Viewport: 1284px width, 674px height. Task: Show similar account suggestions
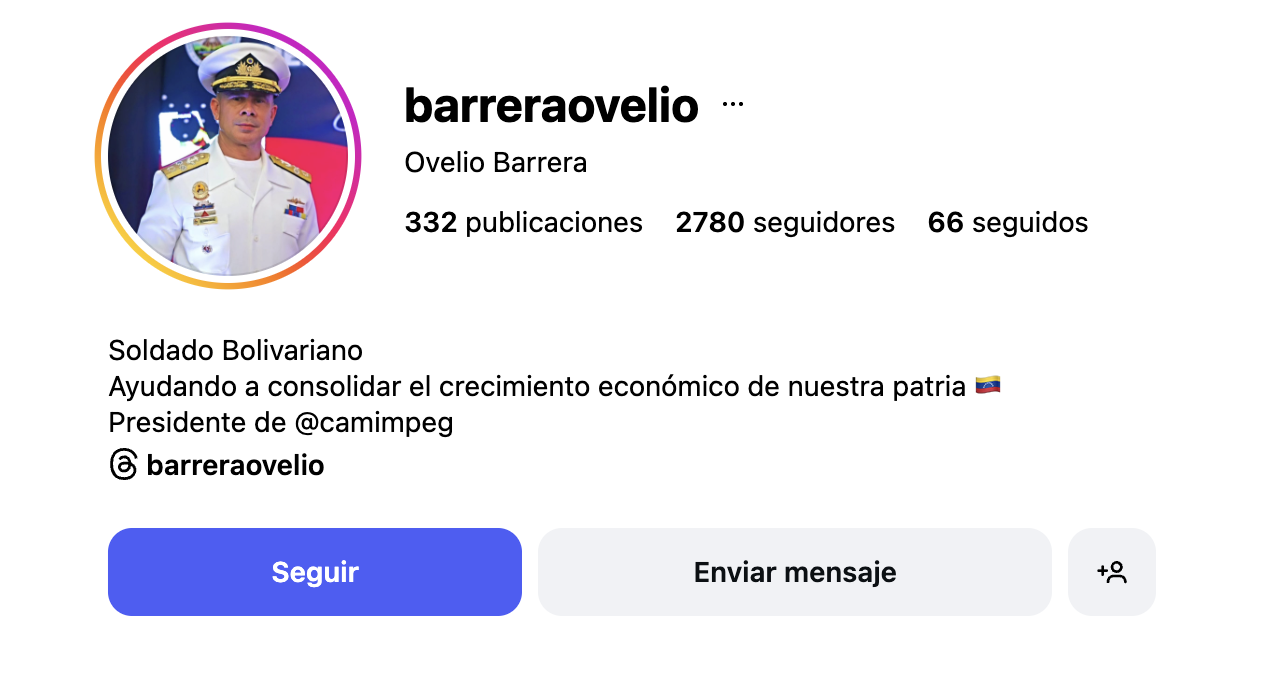click(1111, 572)
